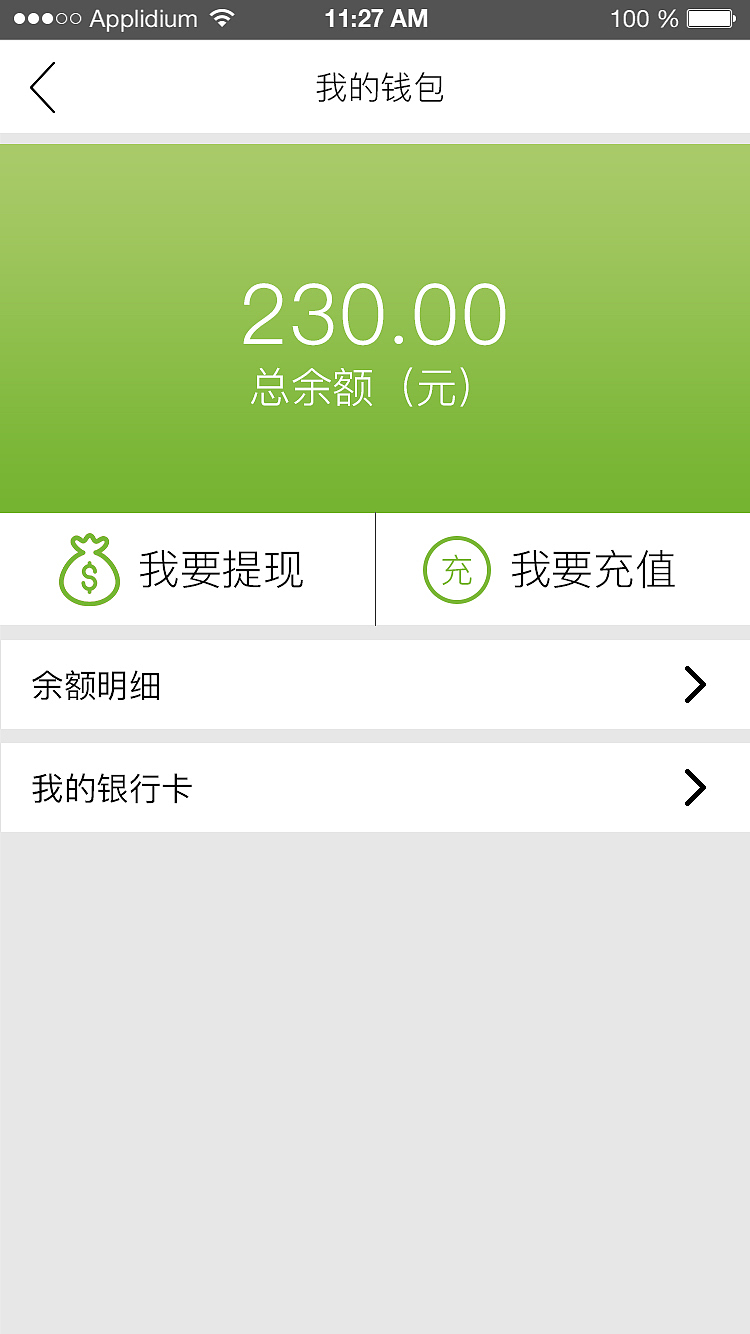This screenshot has height=1334, width=750.
Task: Tap the dollar sign inside the money bag
Action: 89,575
